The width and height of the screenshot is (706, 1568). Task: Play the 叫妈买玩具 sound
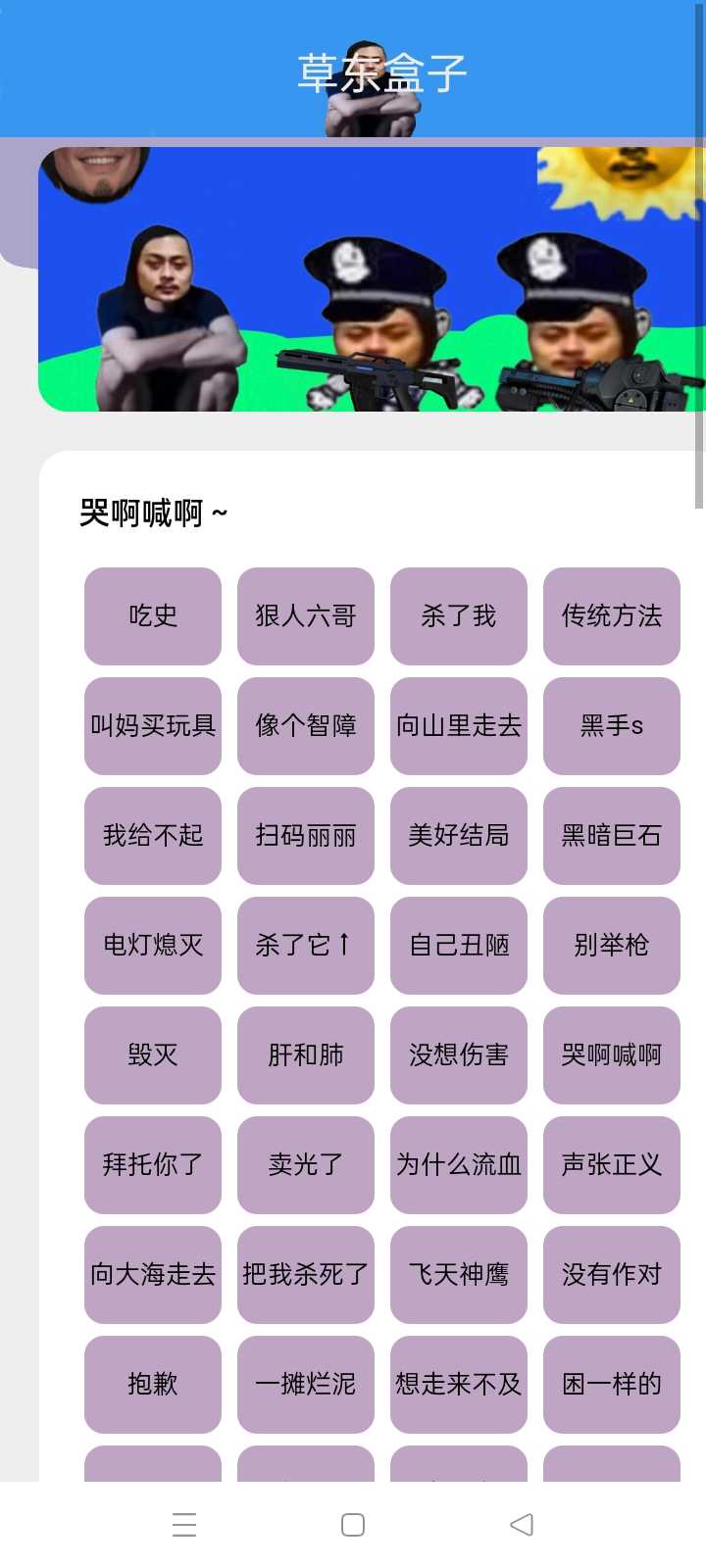pos(153,726)
